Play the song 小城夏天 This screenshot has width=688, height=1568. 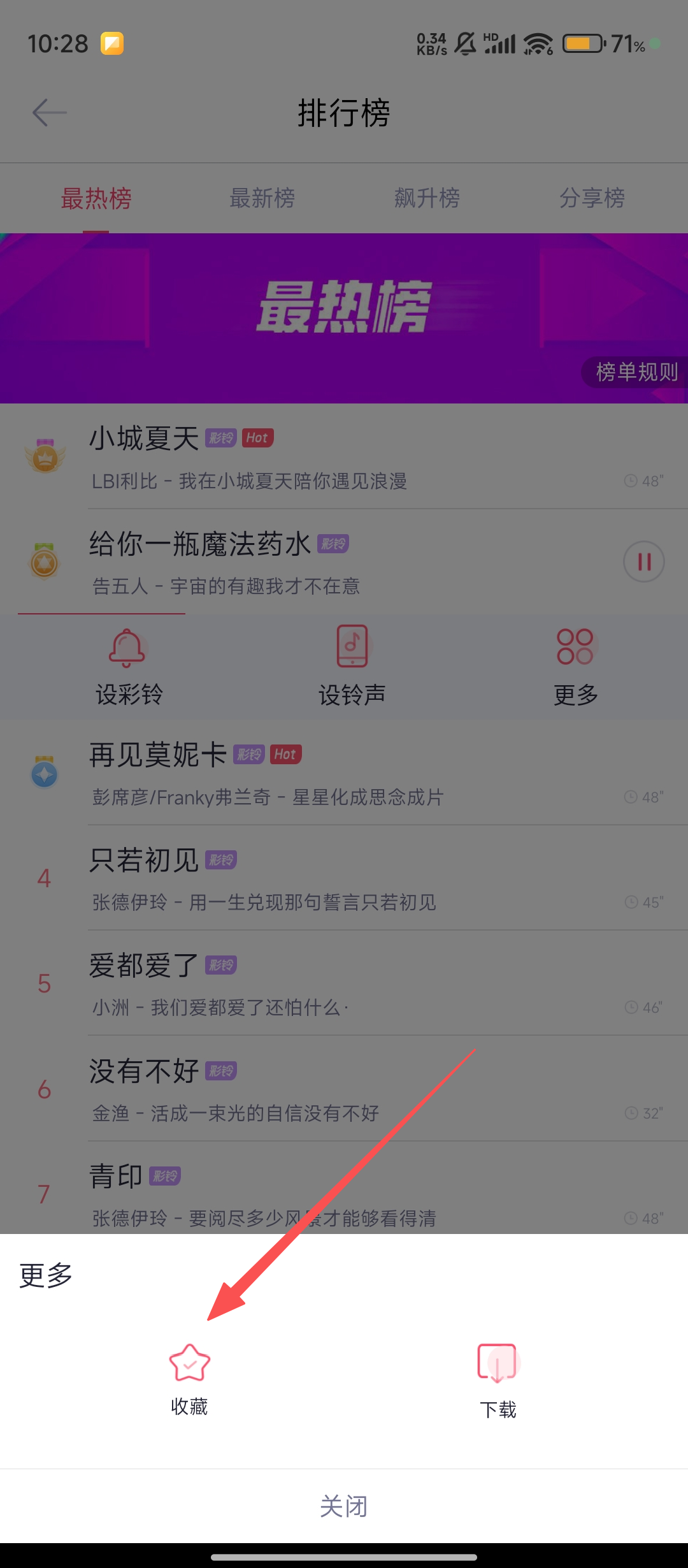pyautogui.click(x=344, y=456)
